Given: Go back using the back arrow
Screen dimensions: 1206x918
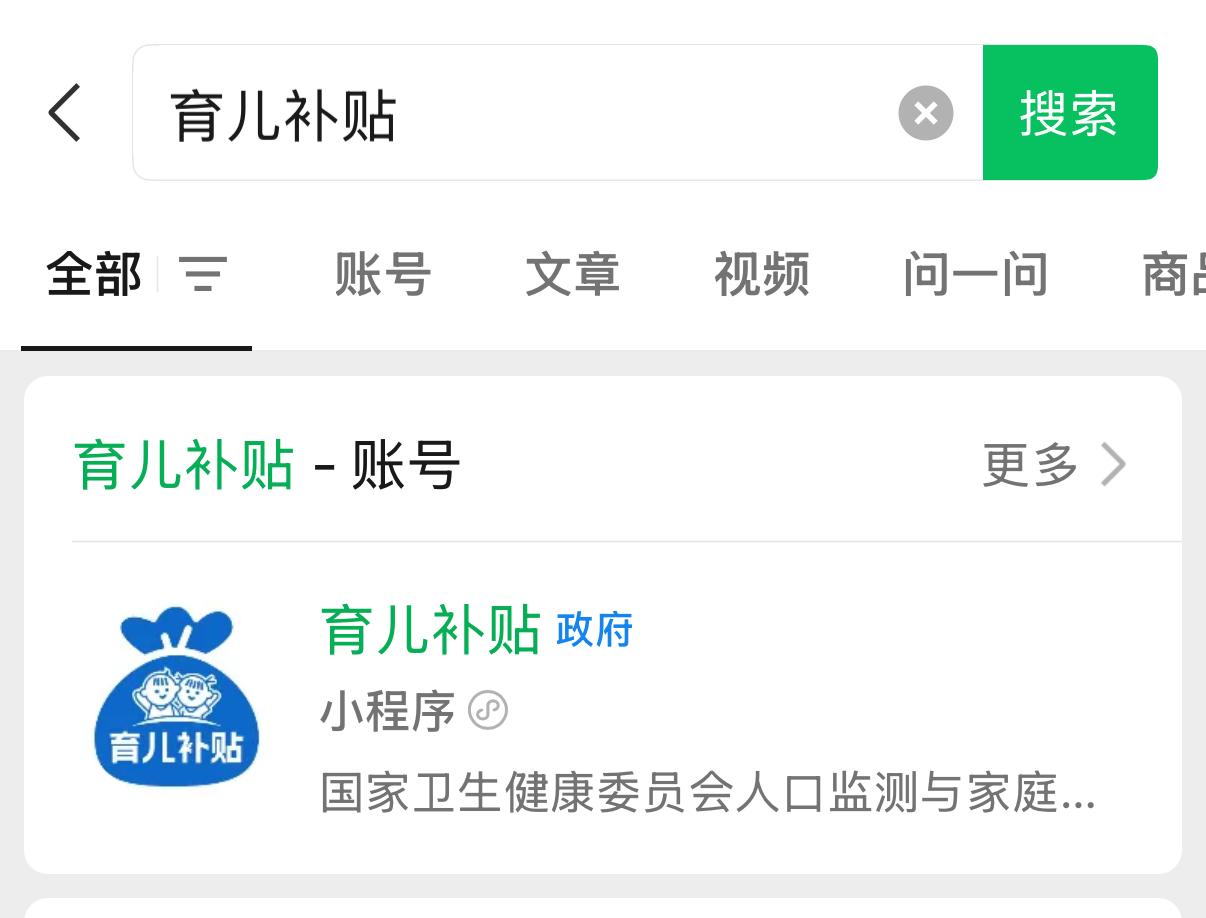Looking at the screenshot, I should tap(65, 113).
